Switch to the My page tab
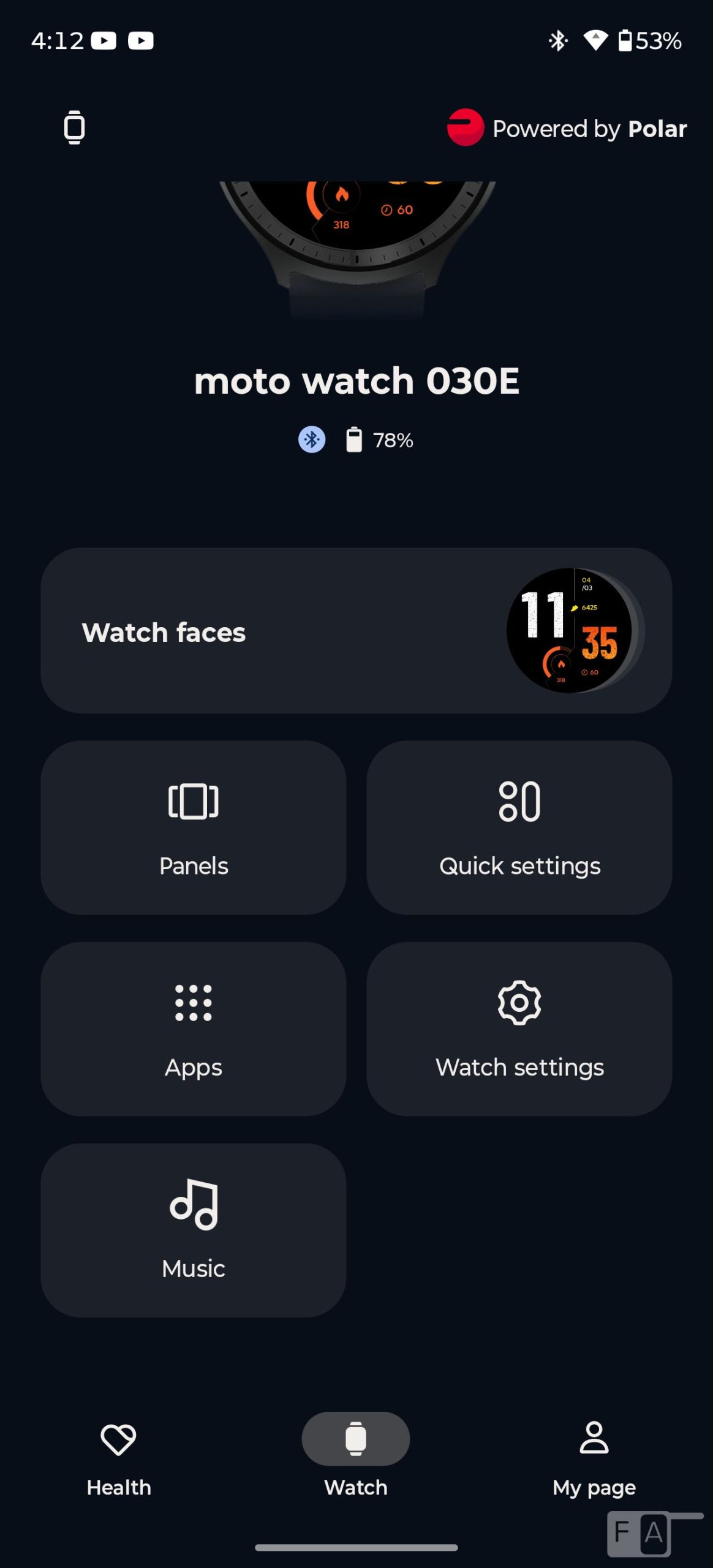713x1568 pixels. point(594,1459)
